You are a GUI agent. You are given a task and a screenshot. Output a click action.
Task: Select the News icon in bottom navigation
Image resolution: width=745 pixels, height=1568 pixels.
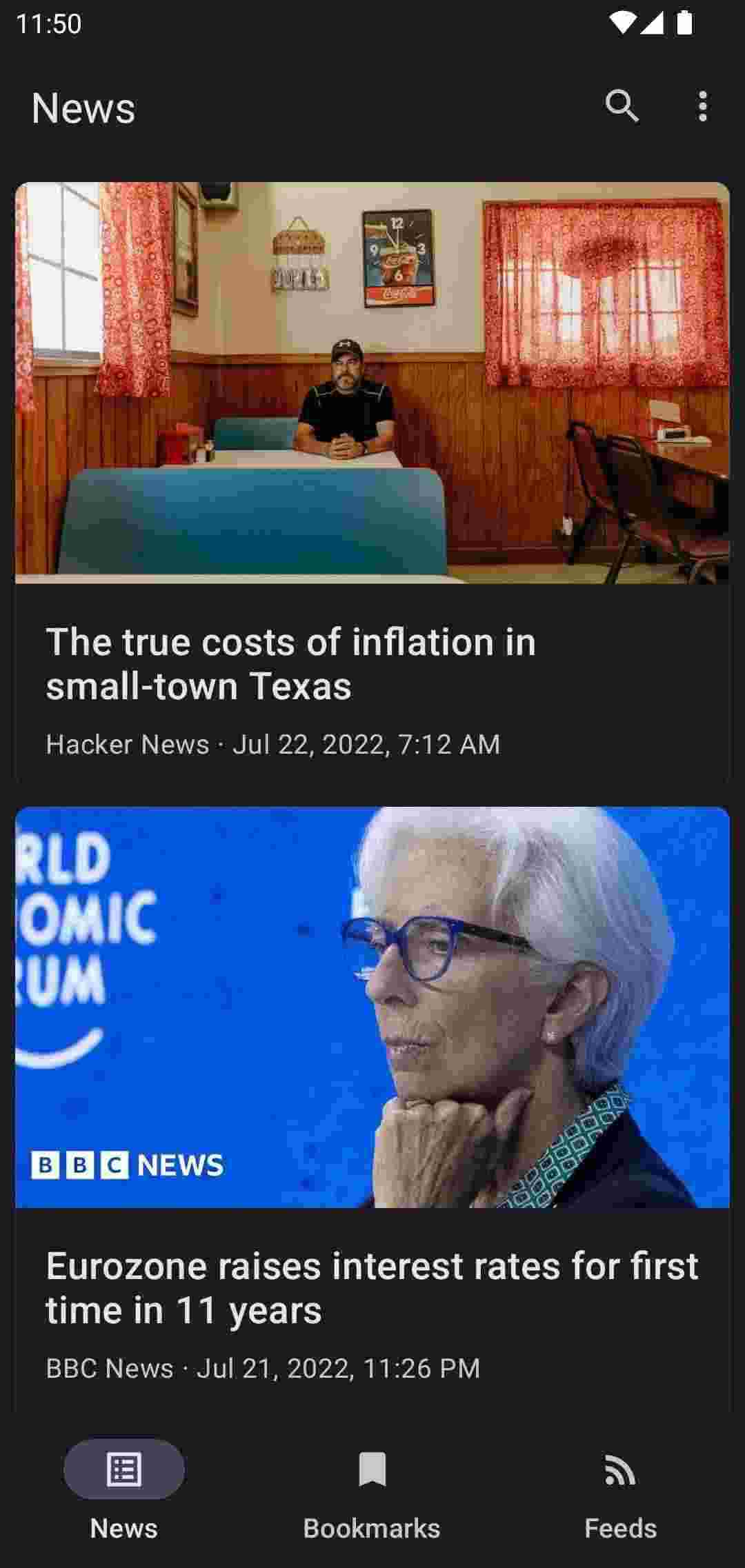click(x=125, y=1469)
